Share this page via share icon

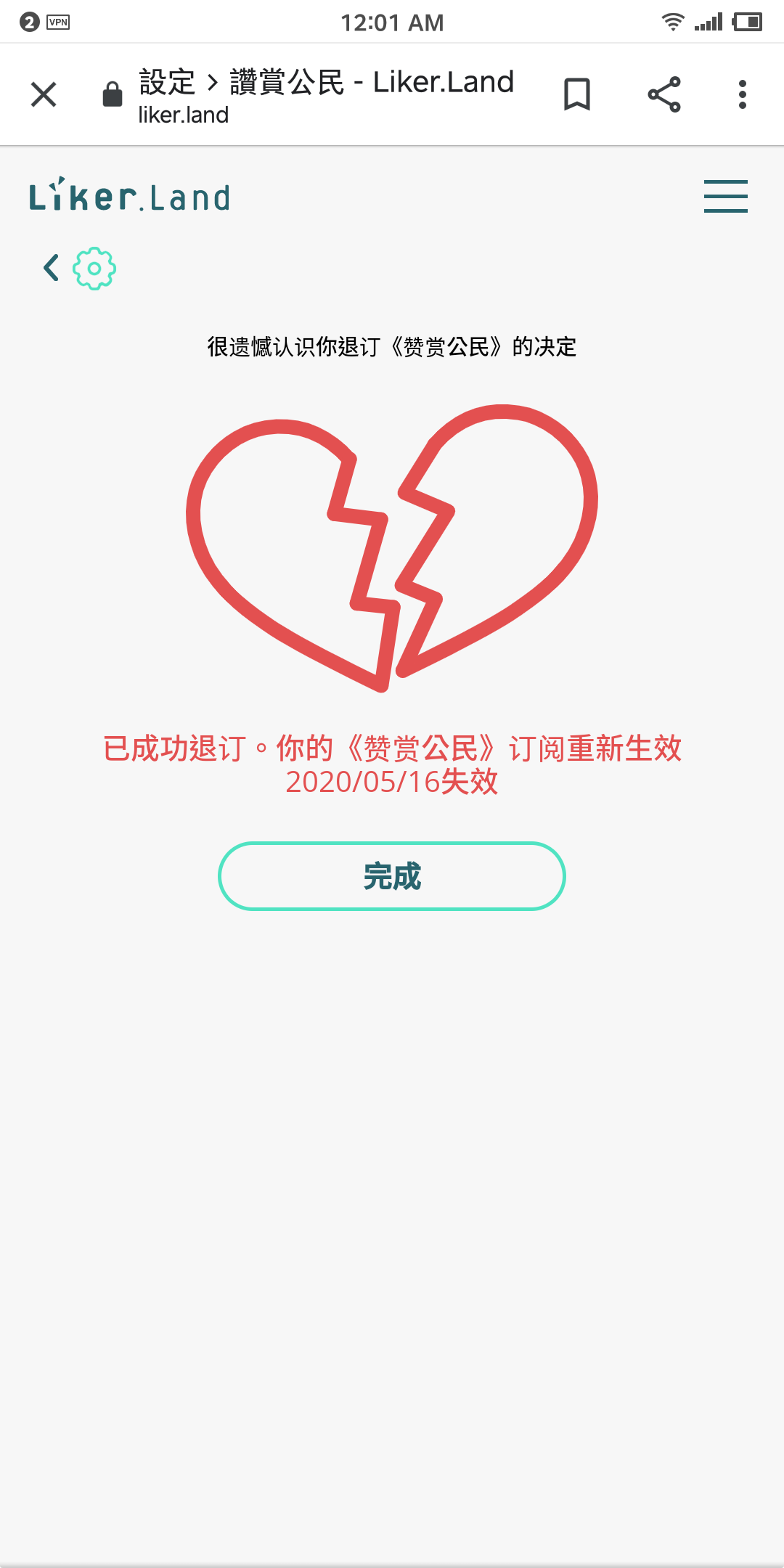pos(664,94)
